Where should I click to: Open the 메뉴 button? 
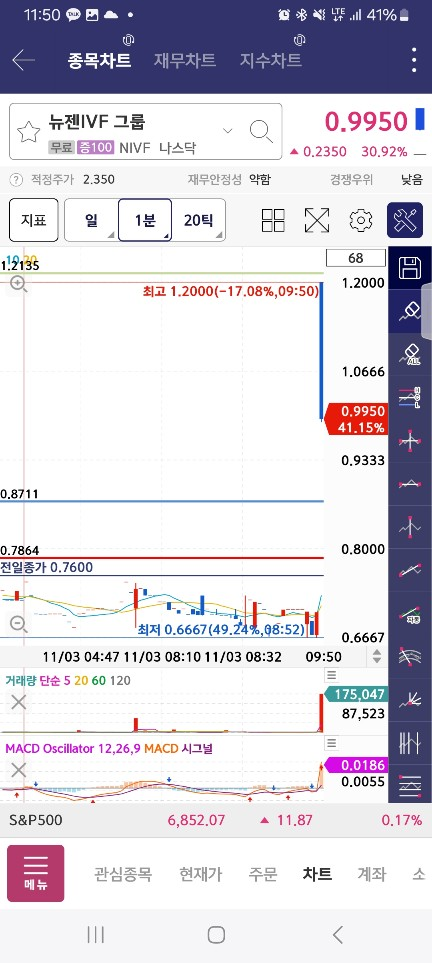point(36,873)
